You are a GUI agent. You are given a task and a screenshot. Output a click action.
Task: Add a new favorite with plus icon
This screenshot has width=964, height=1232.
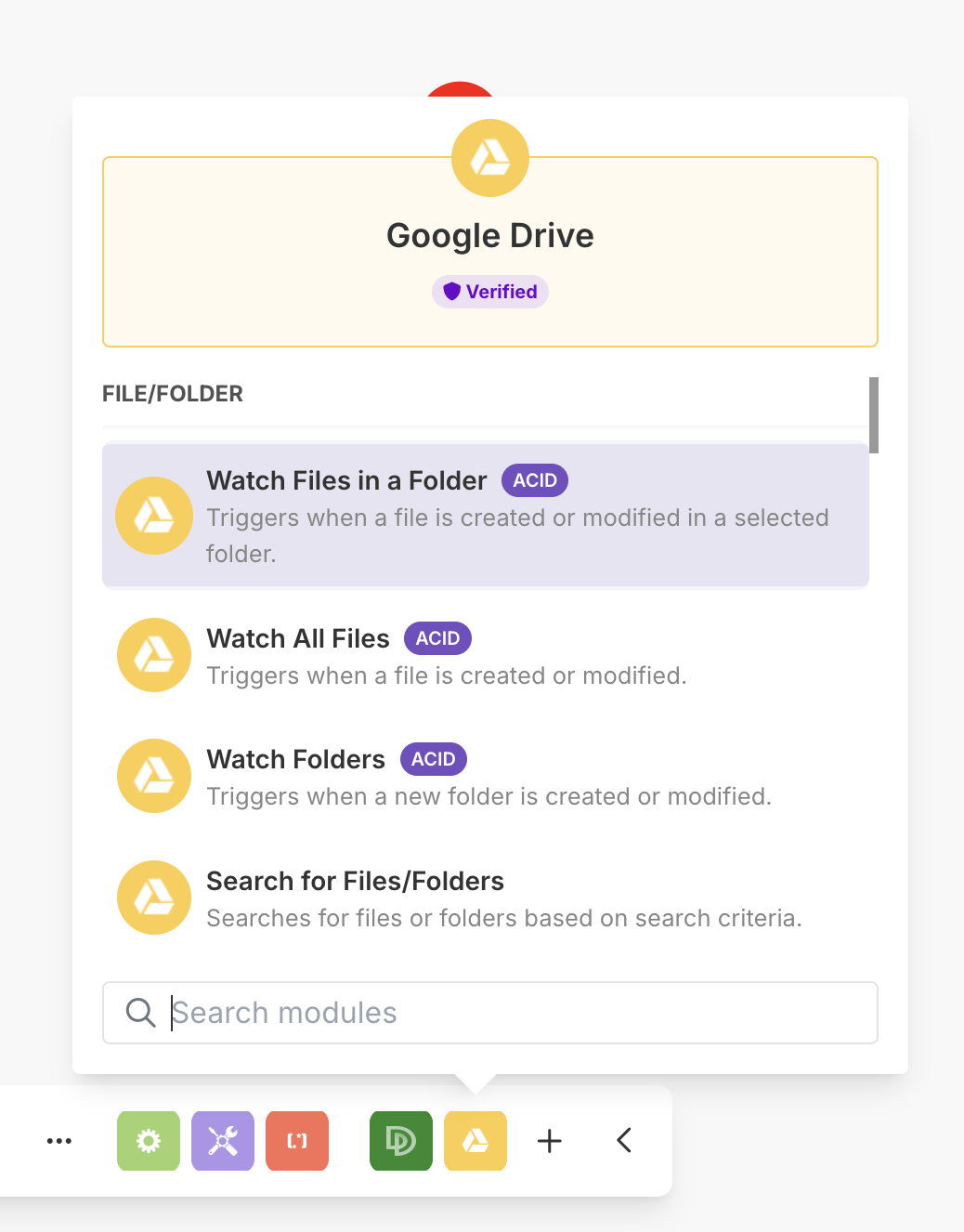[x=550, y=1141]
